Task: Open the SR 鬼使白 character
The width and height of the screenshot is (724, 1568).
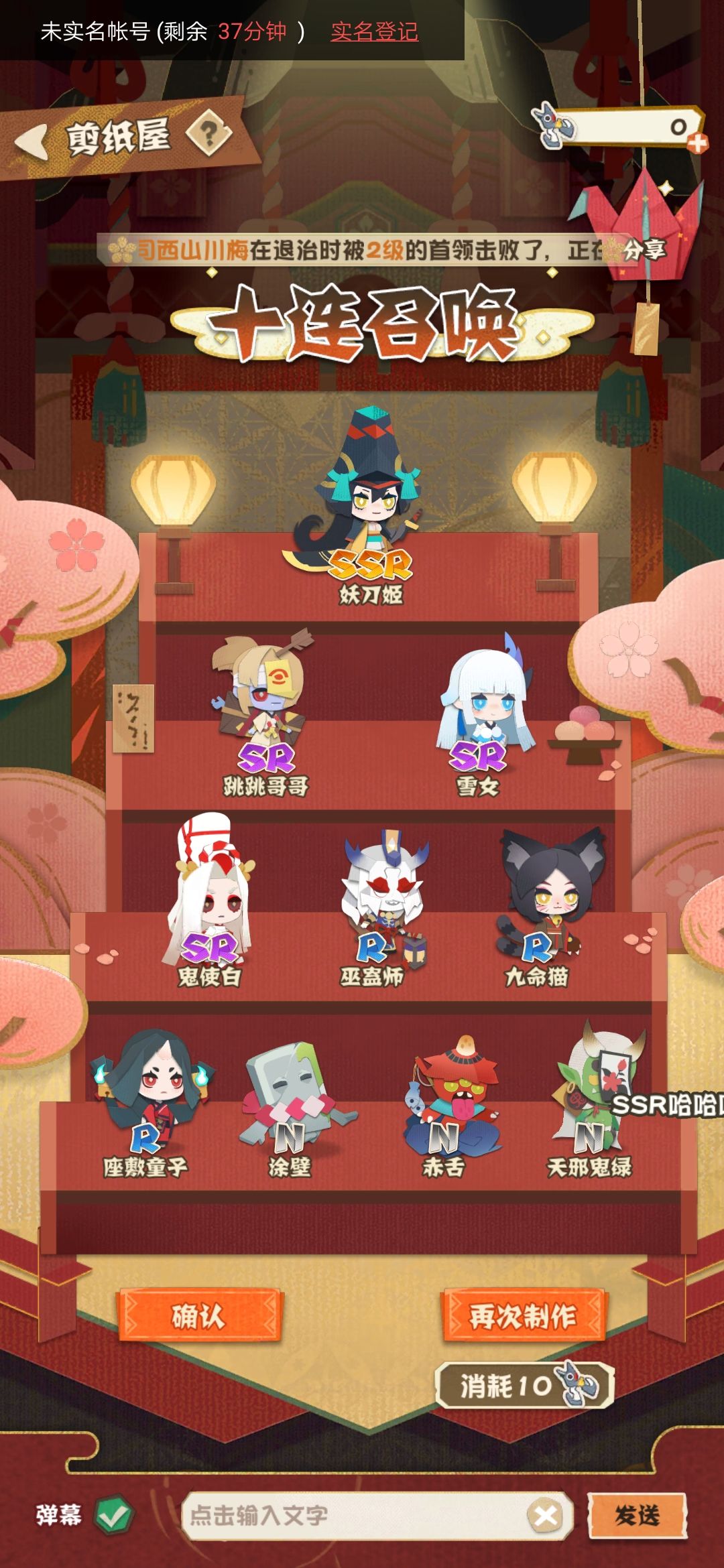Action: pos(210,901)
